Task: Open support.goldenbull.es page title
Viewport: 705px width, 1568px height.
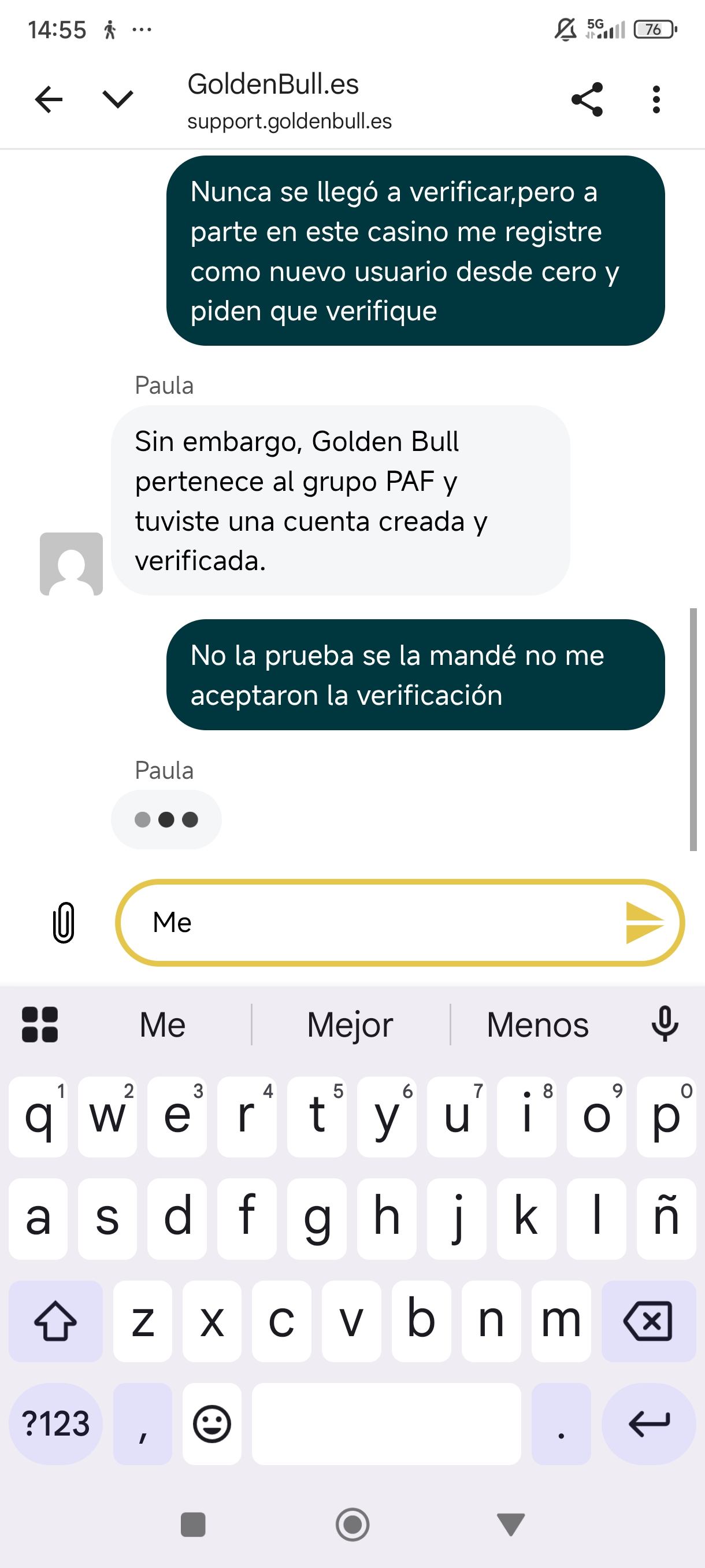Action: (290, 122)
